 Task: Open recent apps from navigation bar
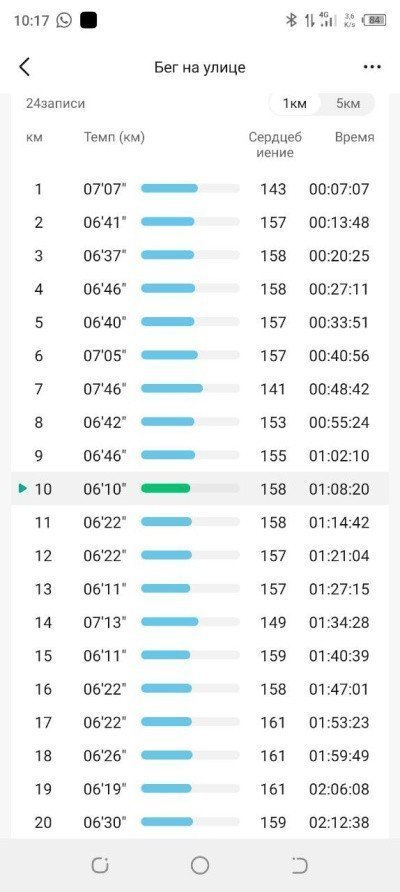click(100, 865)
